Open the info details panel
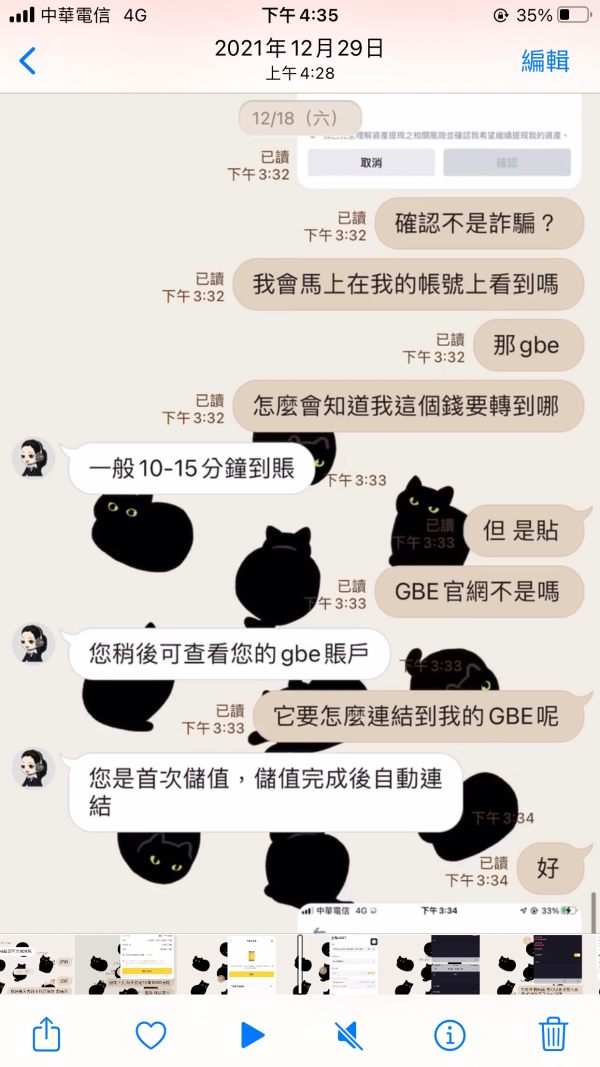The width and height of the screenshot is (600, 1067). pos(450,1035)
